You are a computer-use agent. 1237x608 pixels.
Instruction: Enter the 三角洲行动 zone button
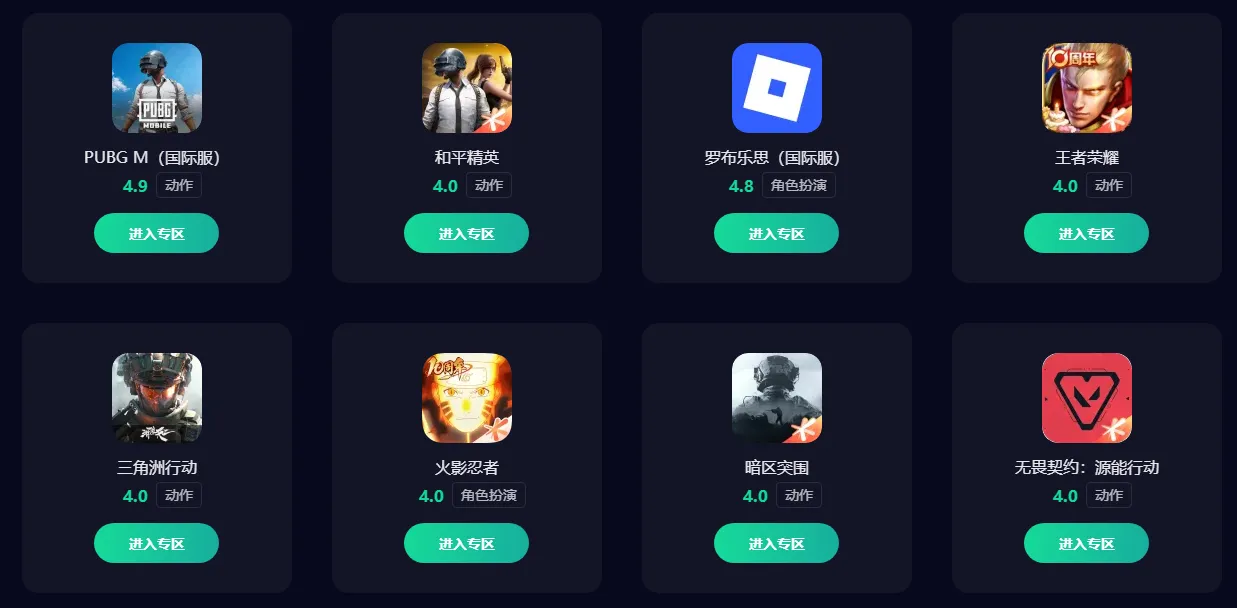click(156, 543)
